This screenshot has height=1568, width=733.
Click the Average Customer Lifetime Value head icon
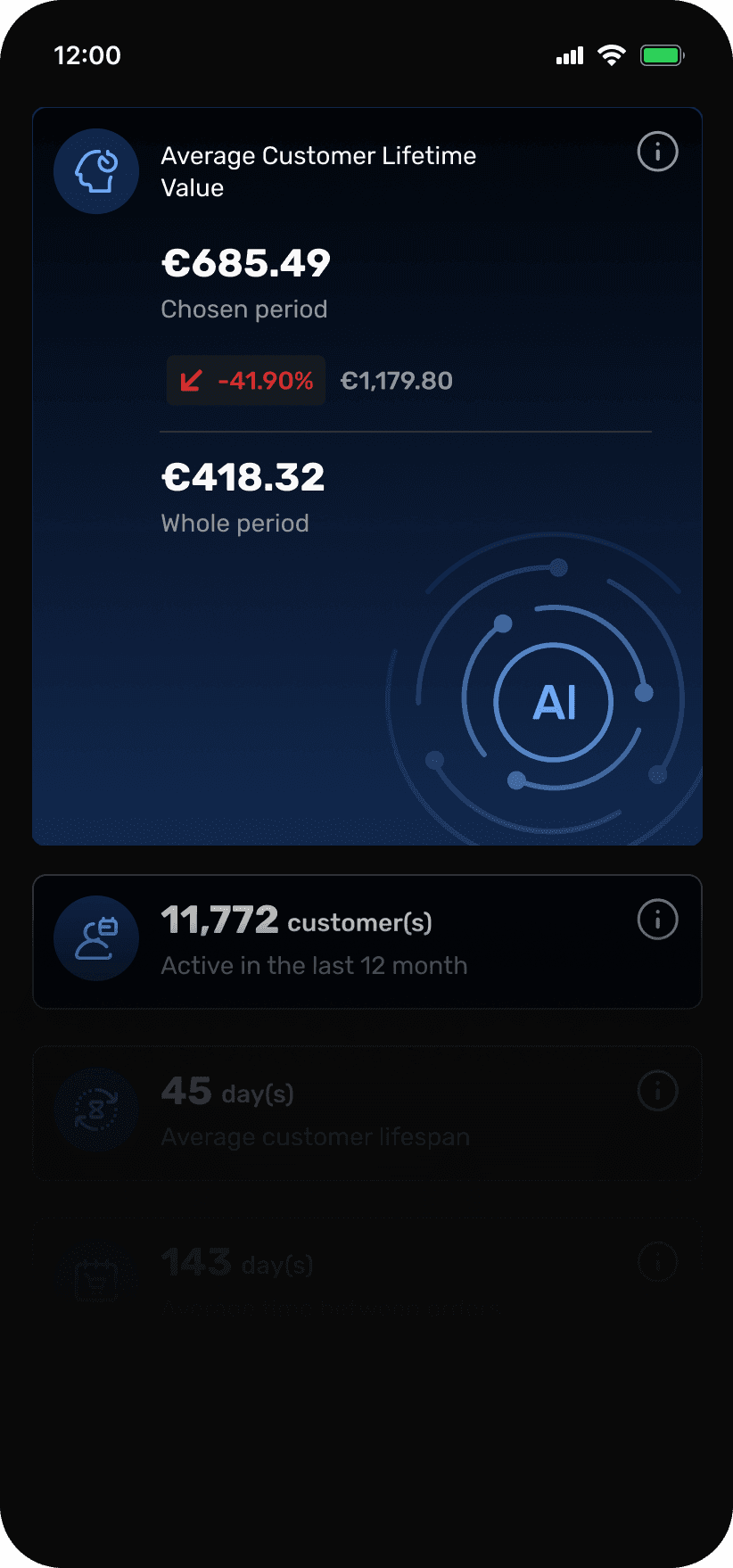pyautogui.click(x=96, y=171)
